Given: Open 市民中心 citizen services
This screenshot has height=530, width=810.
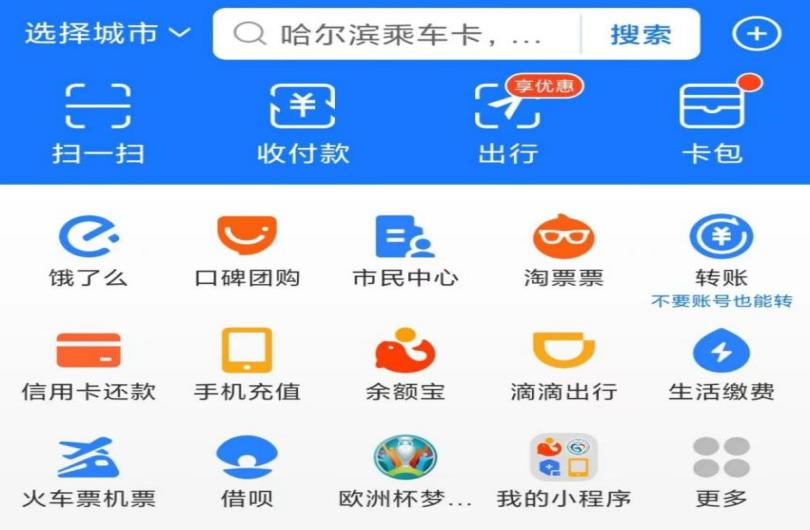Looking at the screenshot, I should pos(405,250).
